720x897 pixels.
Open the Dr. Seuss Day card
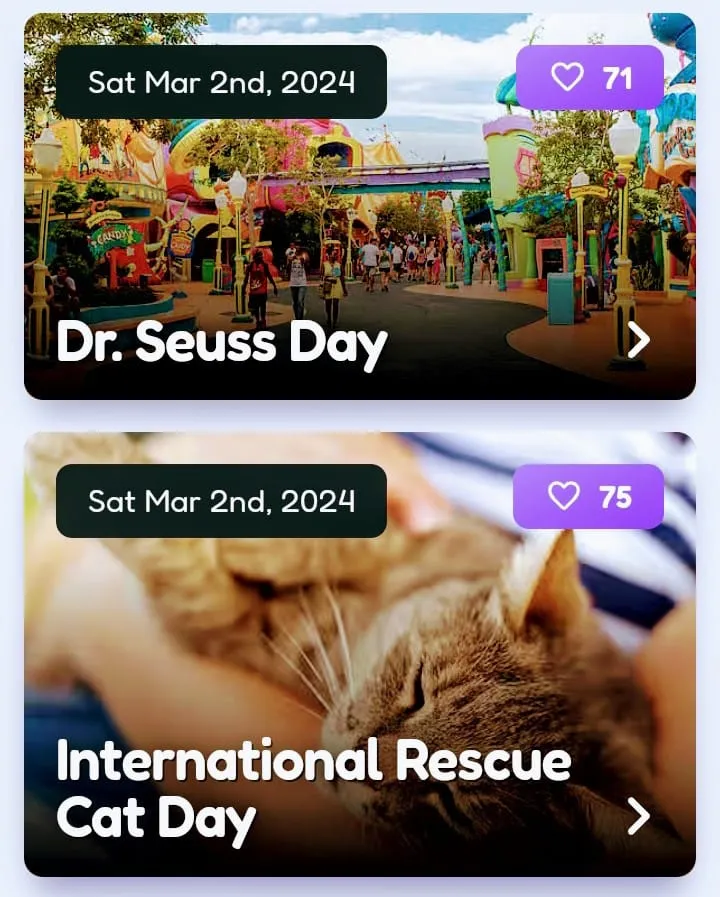[638, 341]
